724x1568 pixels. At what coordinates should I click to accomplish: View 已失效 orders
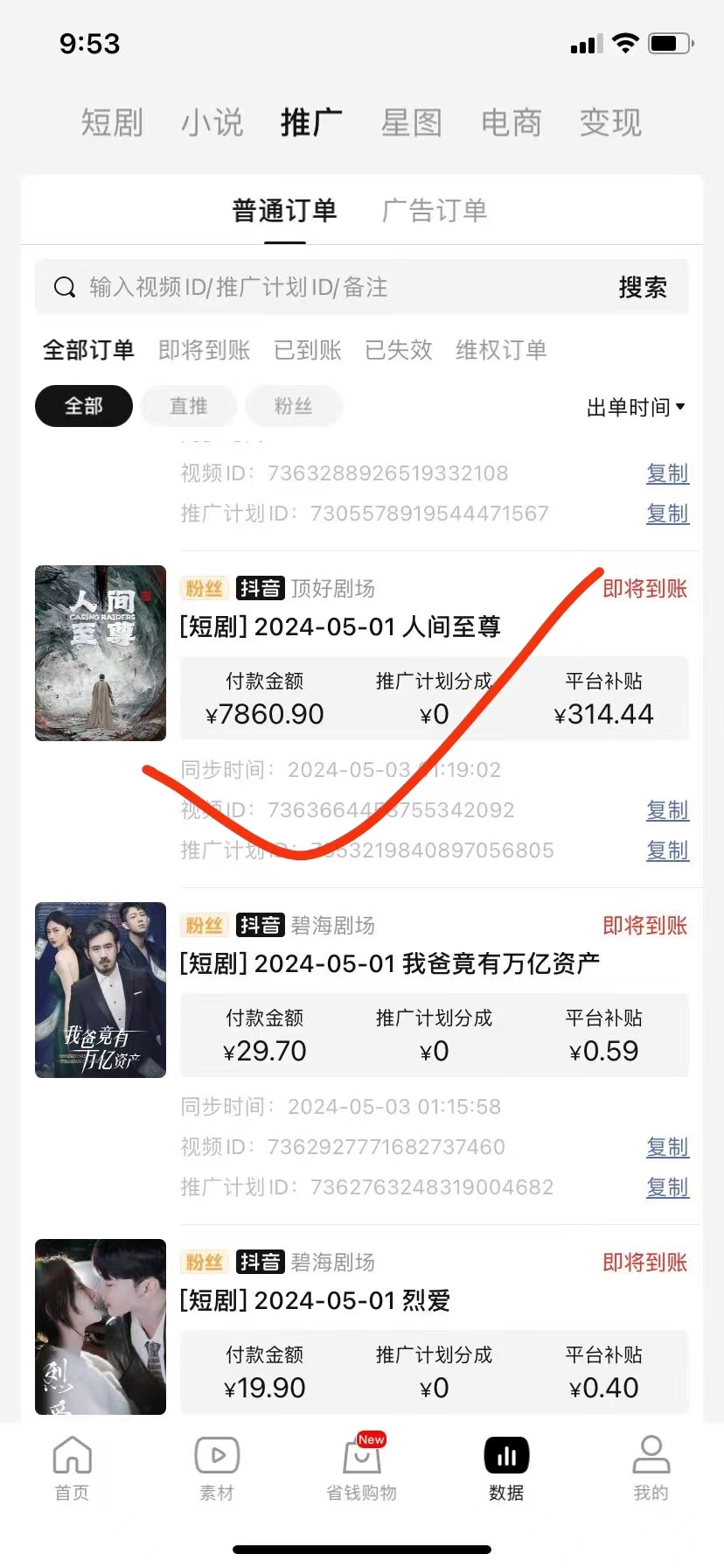click(x=399, y=350)
